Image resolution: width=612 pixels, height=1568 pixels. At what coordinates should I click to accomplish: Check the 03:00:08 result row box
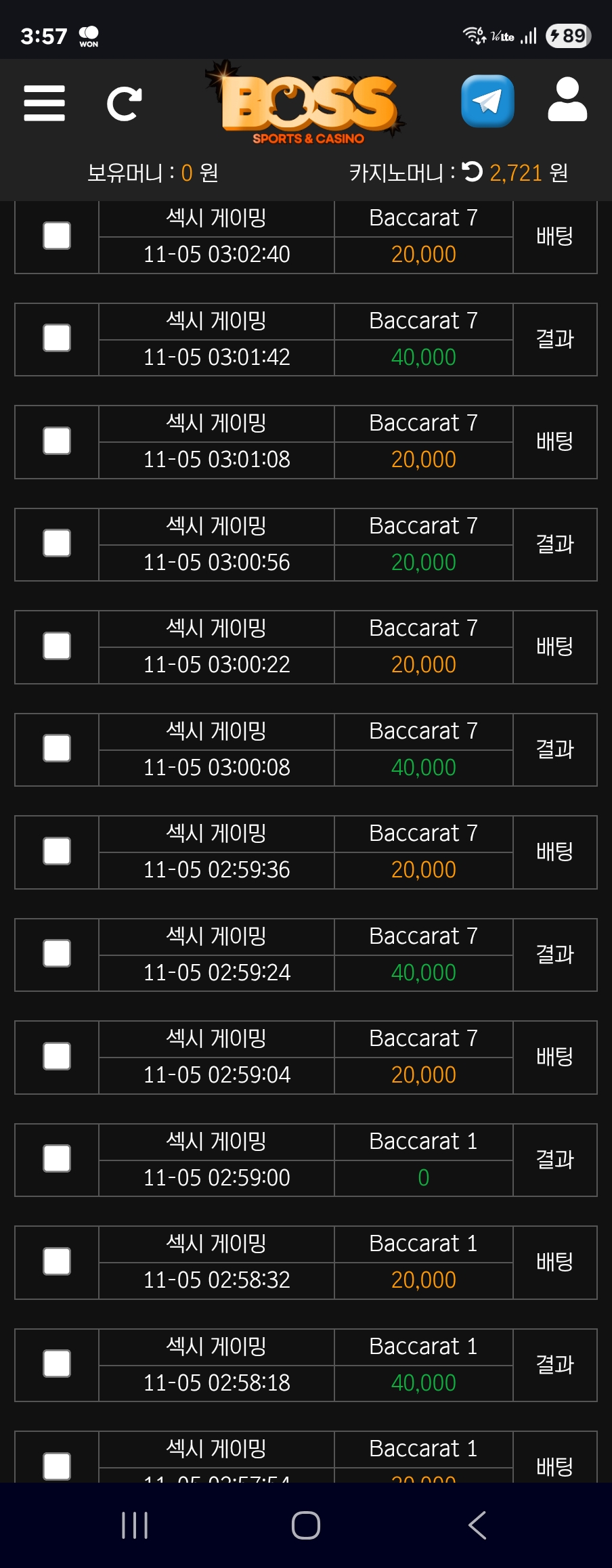(57, 748)
